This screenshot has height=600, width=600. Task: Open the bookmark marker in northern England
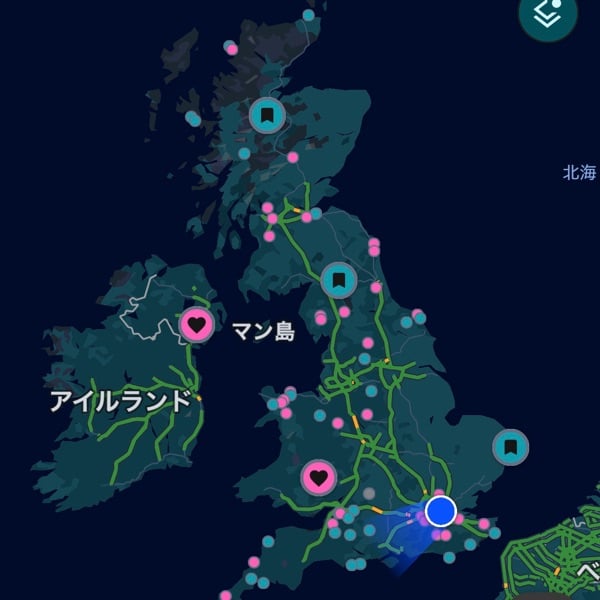pos(339,279)
